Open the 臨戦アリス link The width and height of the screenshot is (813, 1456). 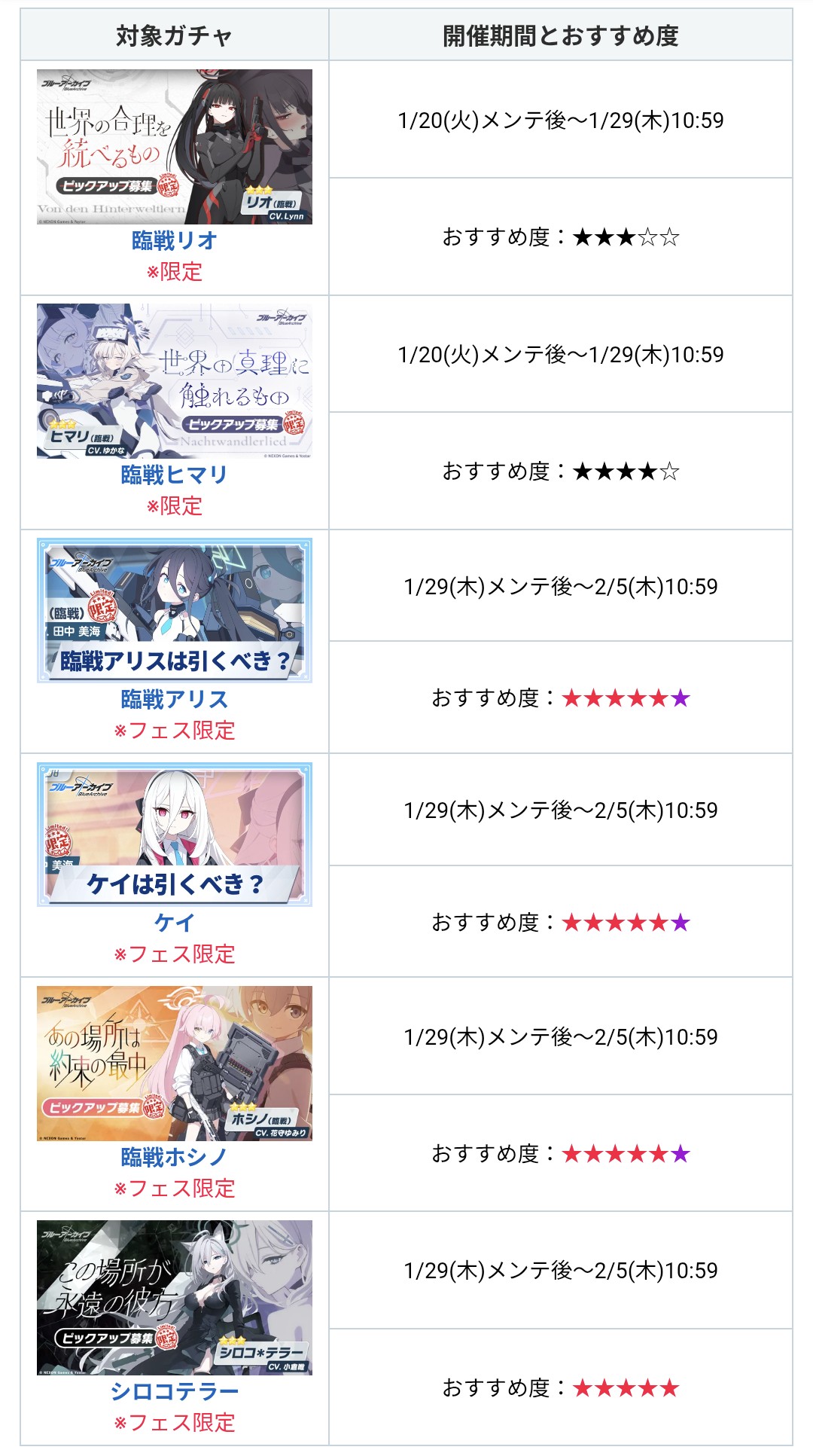click(x=174, y=699)
